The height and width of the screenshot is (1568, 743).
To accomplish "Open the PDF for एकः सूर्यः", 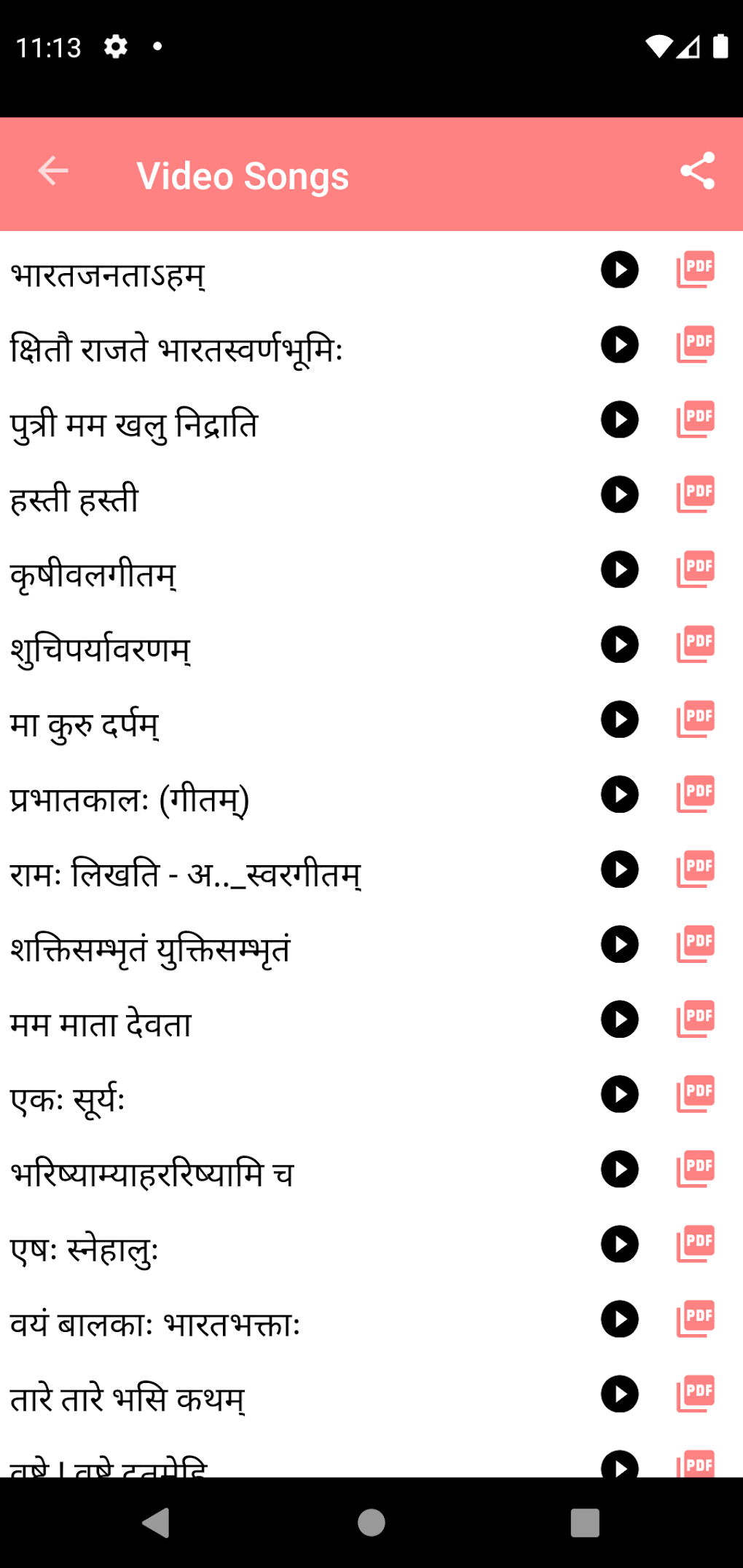I will point(696,1095).
